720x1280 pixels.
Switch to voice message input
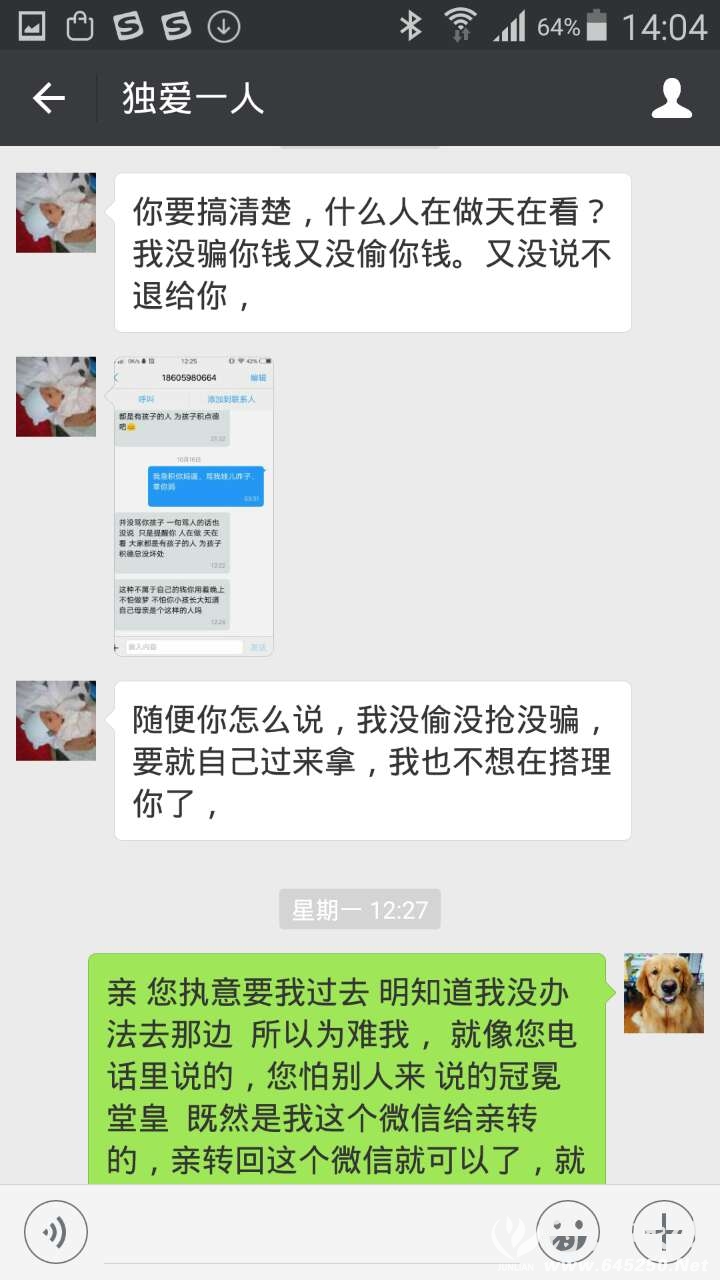(56, 1231)
